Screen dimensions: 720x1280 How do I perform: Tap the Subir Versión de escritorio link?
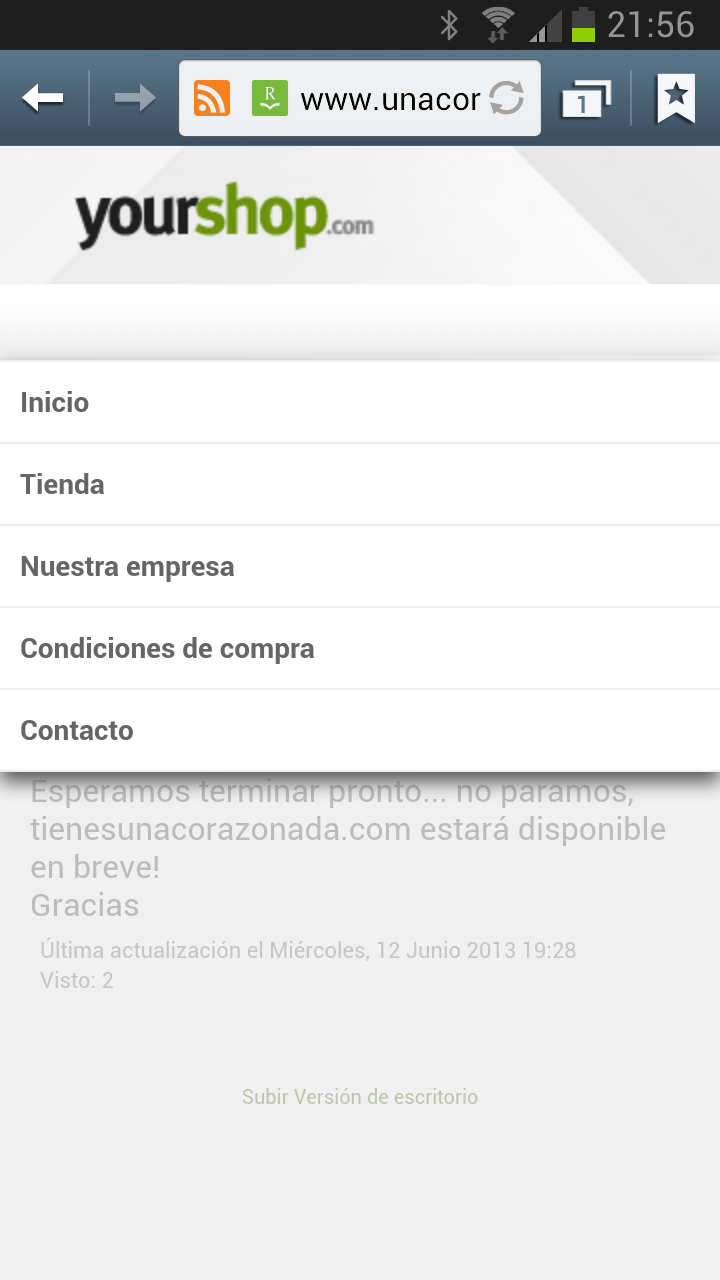pyautogui.click(x=360, y=1097)
